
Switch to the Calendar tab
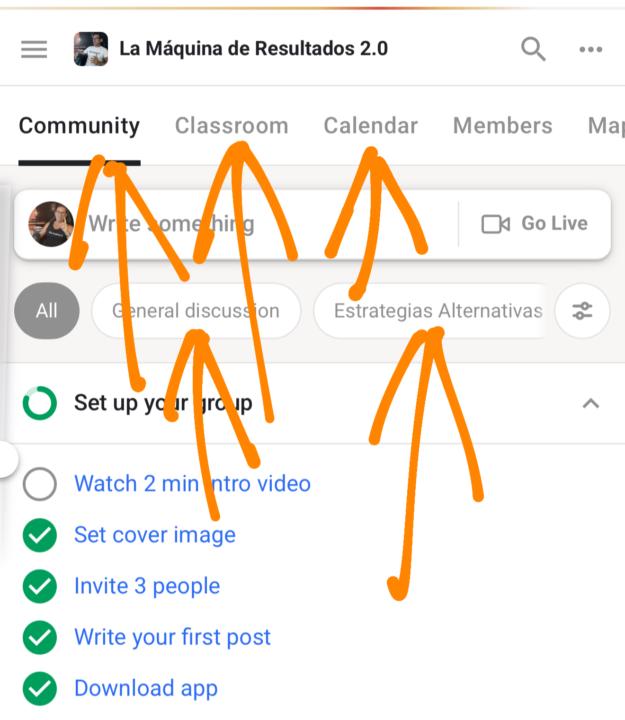370,126
